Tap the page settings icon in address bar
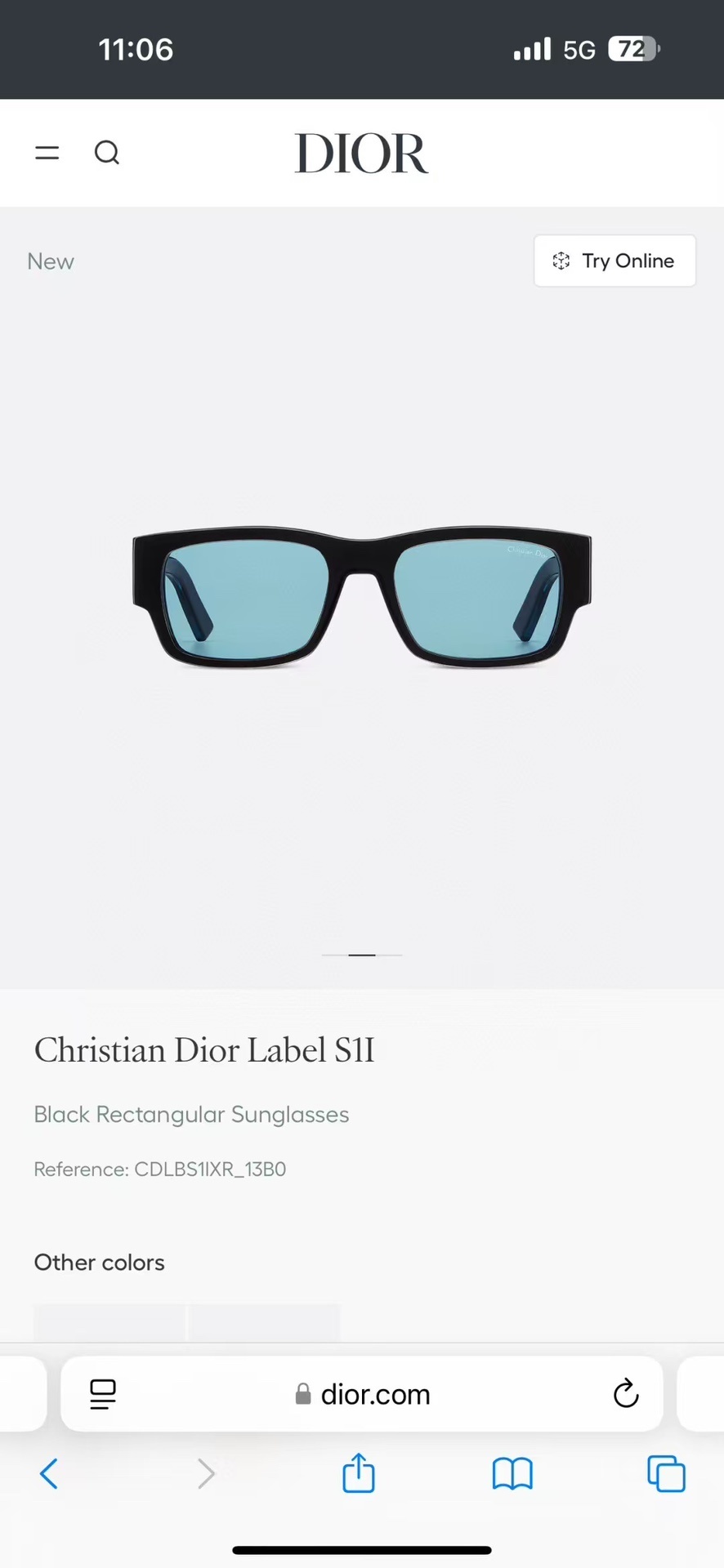Screen dimensions: 724x1568 pos(102,1394)
